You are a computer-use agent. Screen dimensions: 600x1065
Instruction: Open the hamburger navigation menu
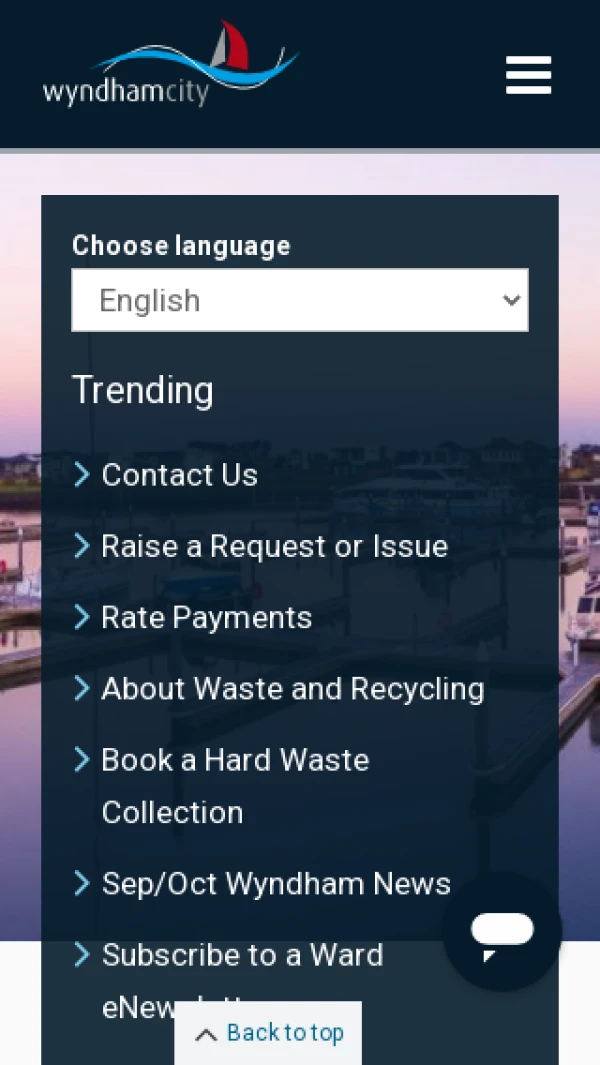528,75
